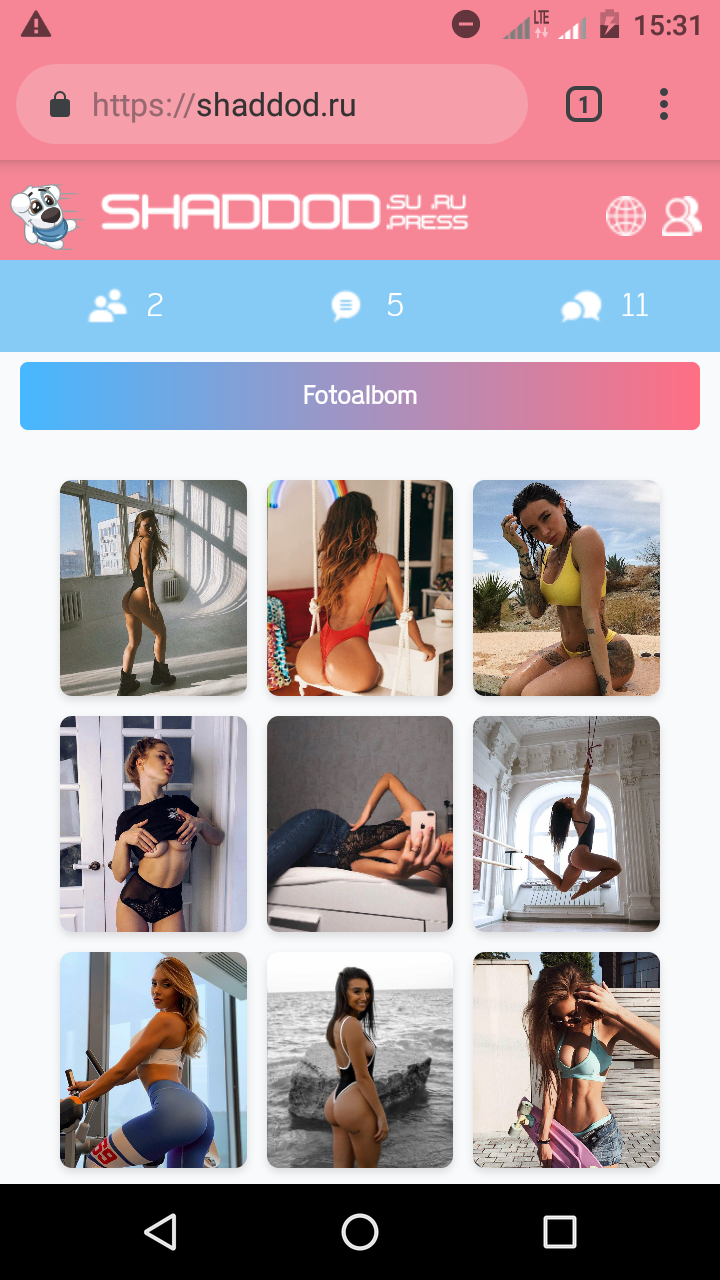Open the photo by the white door
Viewport: 720px width, 1280px height.
(153, 824)
